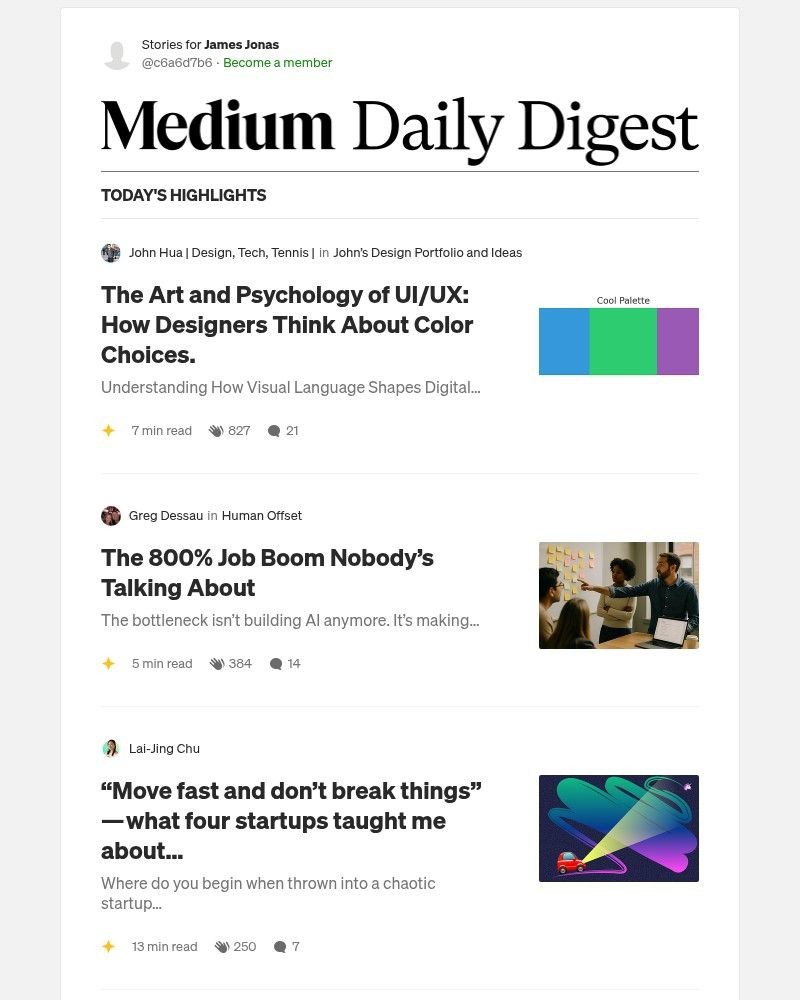Open comments via the comment icon showing 7

coord(281,946)
